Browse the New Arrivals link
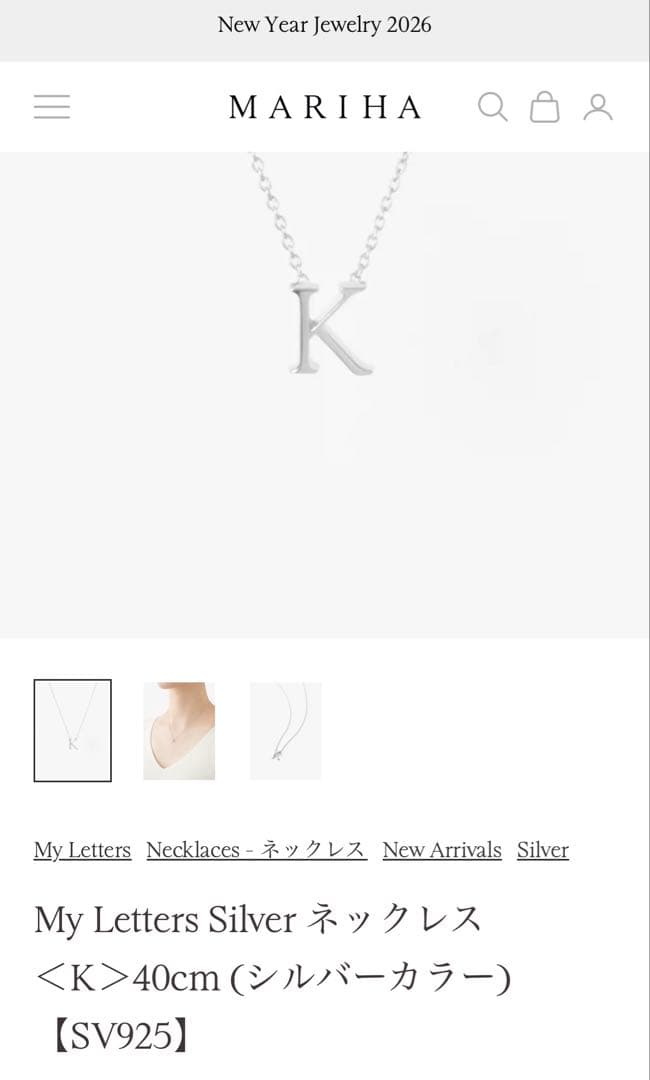This screenshot has width=650, height=1080. [441, 851]
